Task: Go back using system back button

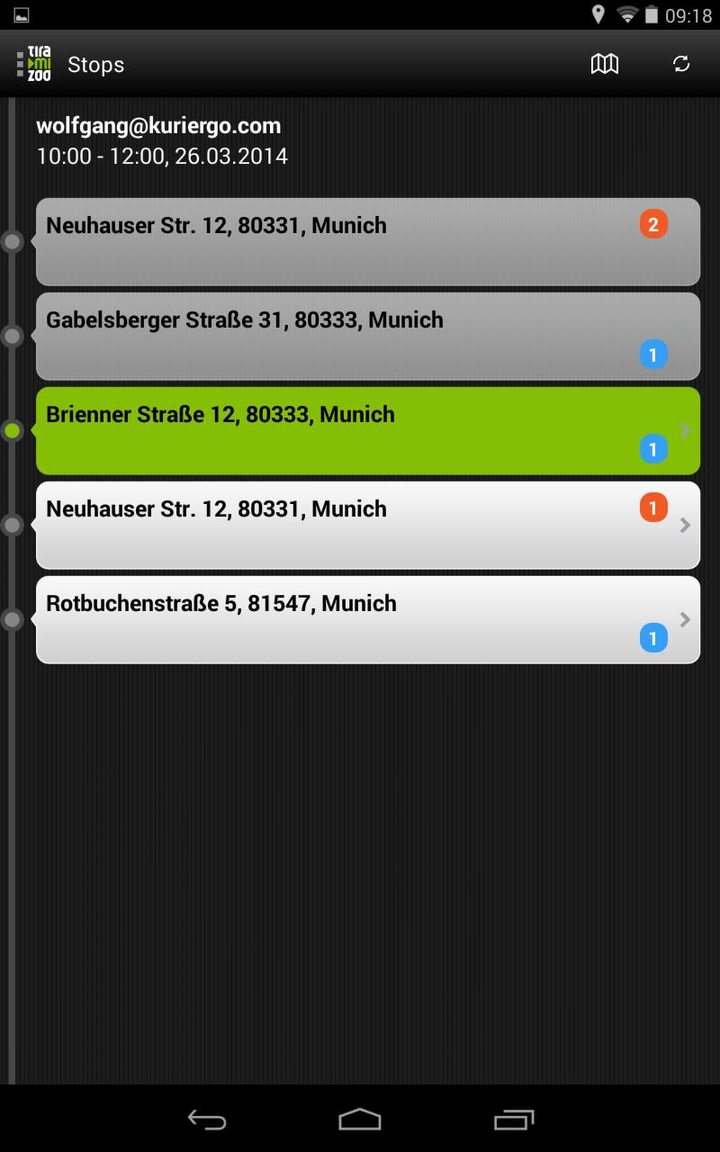Action: point(207,1120)
